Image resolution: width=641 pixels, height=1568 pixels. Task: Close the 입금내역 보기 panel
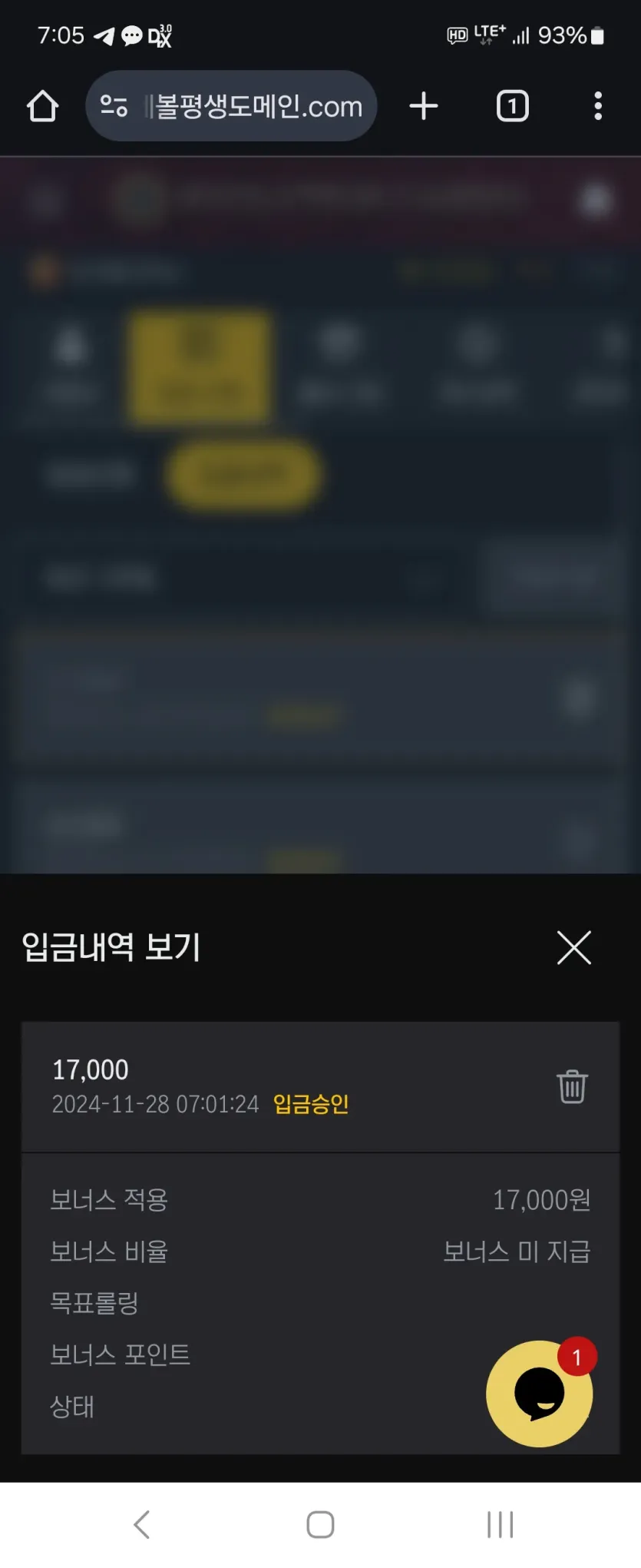pos(573,947)
